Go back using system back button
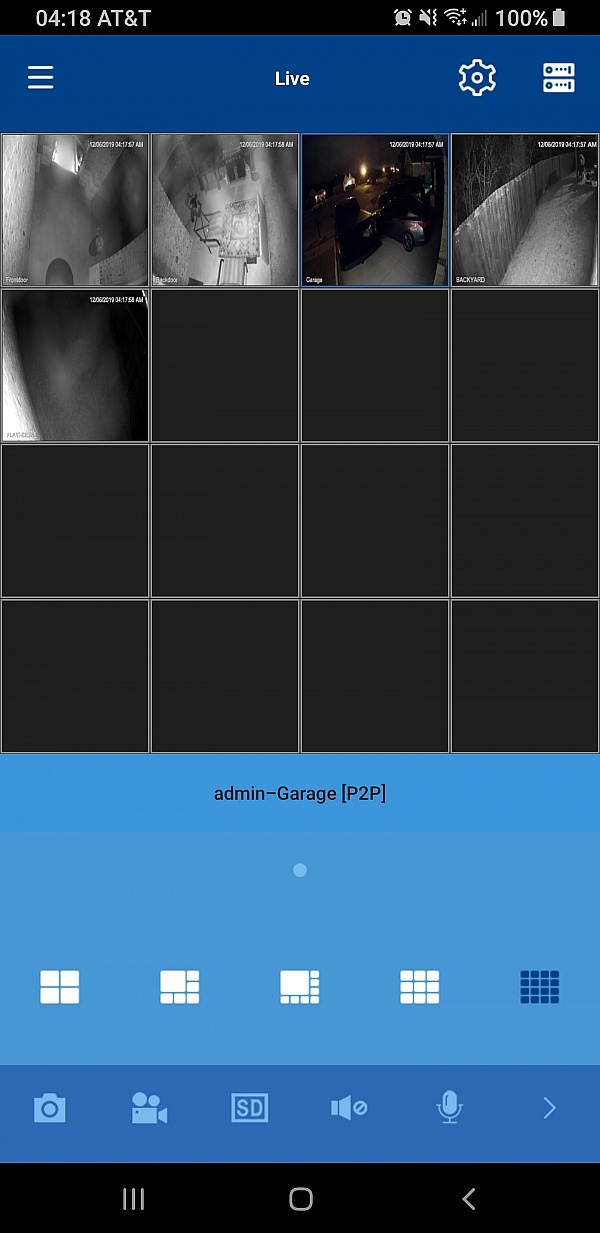 tap(468, 1199)
